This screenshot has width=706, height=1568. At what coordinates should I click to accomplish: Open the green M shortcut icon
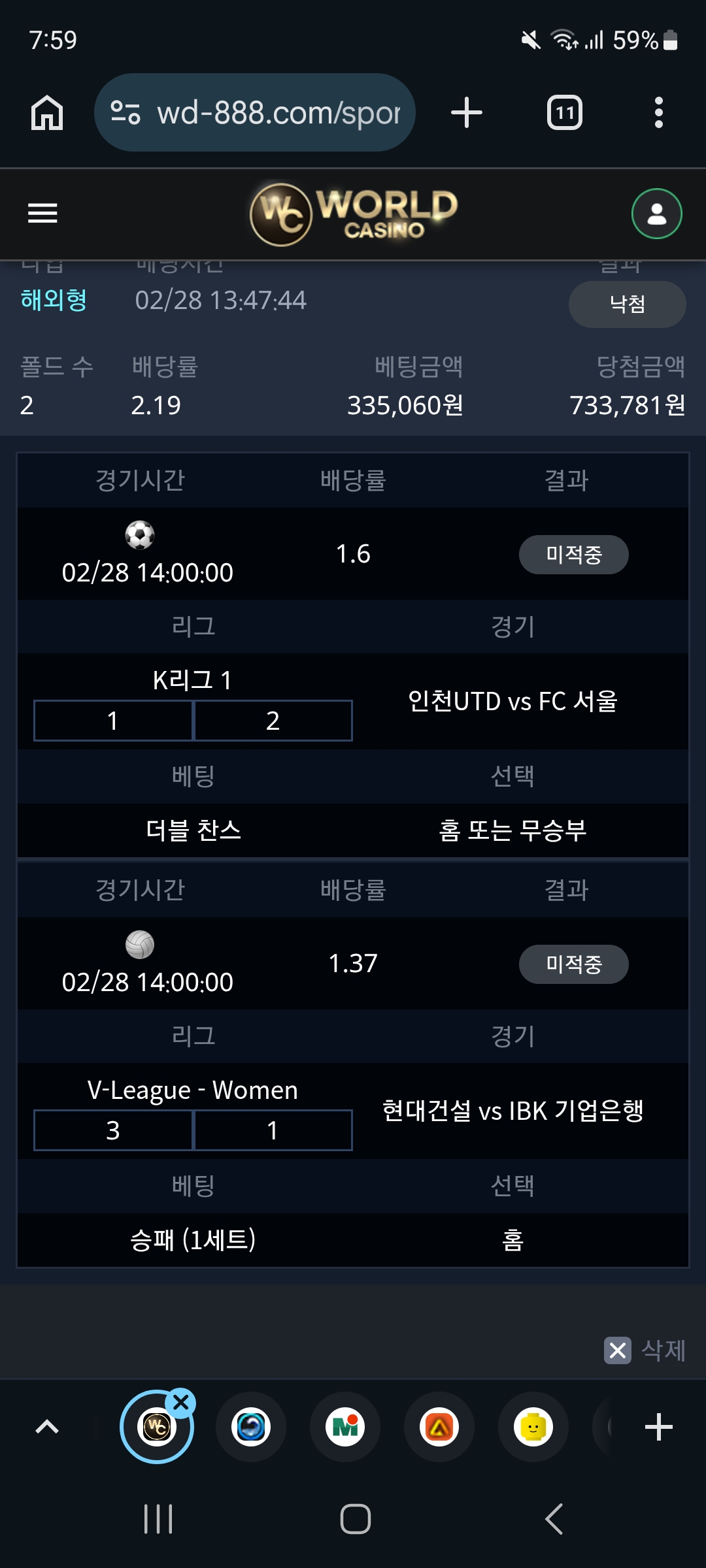[345, 1427]
